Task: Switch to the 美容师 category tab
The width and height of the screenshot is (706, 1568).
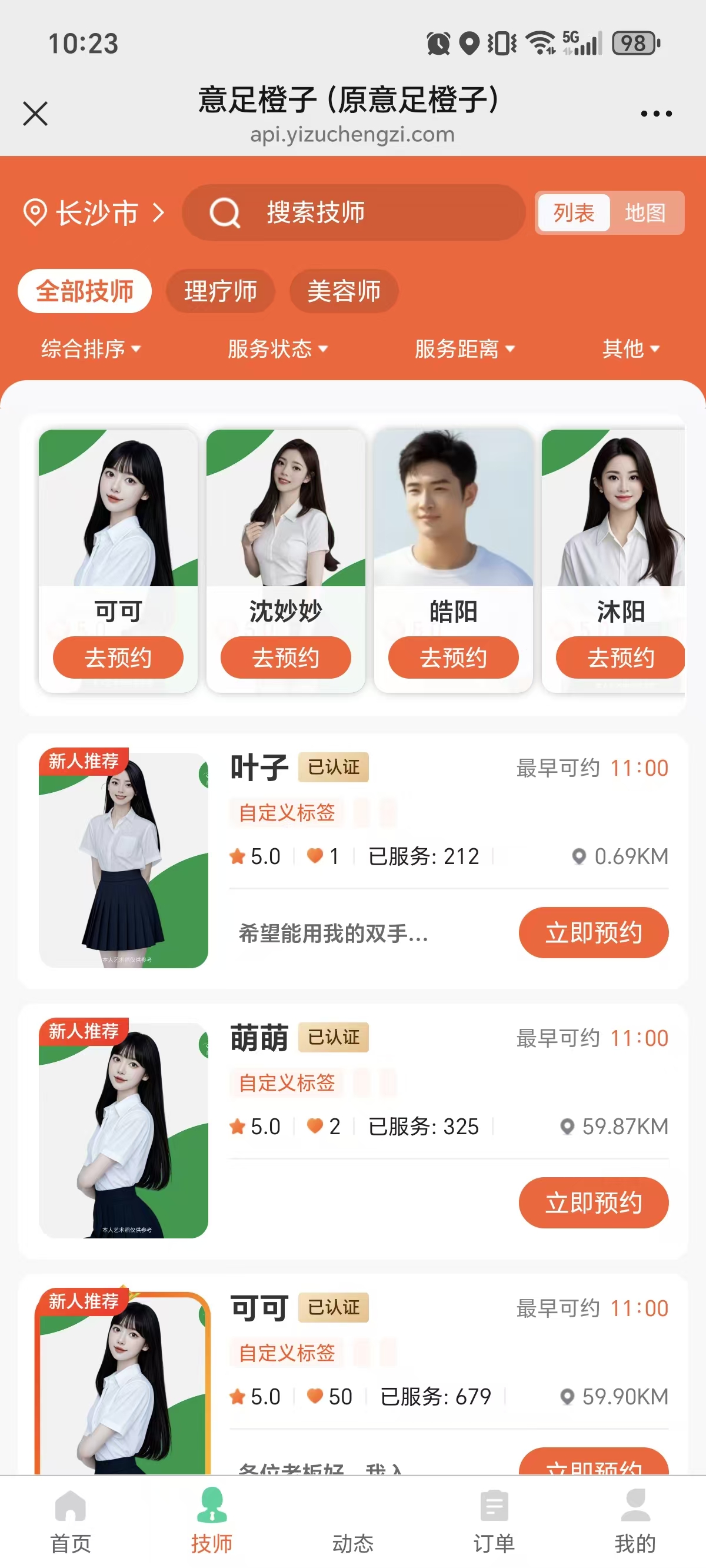Action: coord(344,291)
